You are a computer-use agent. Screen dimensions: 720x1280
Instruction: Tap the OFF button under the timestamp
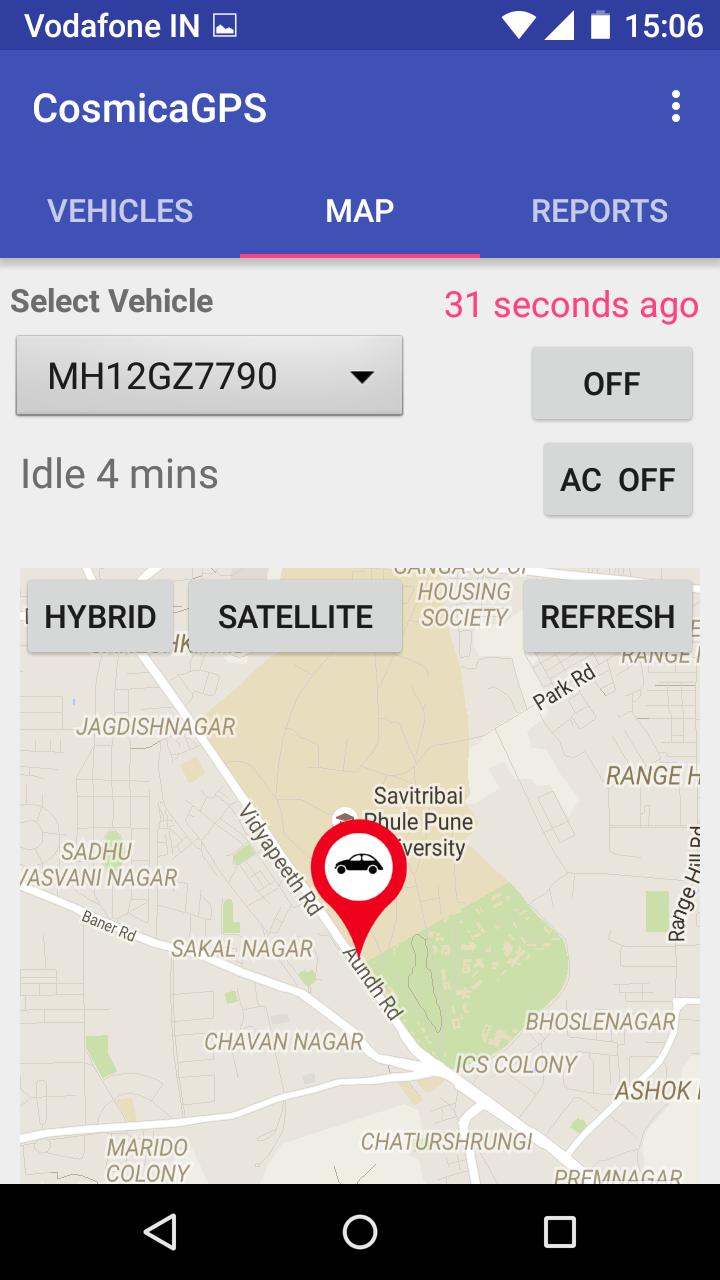point(612,383)
